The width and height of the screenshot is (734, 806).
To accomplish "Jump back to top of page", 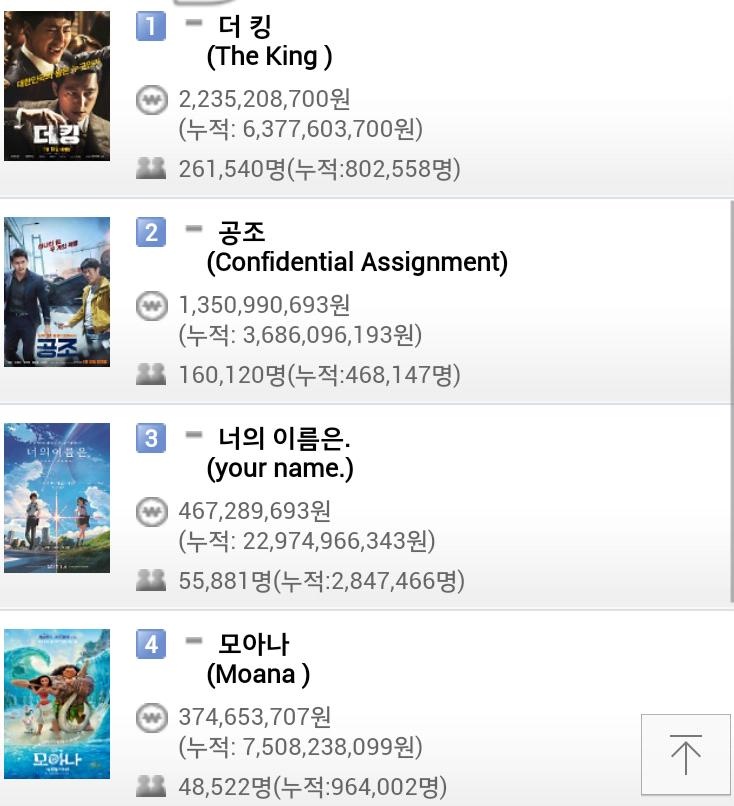I will point(685,754).
